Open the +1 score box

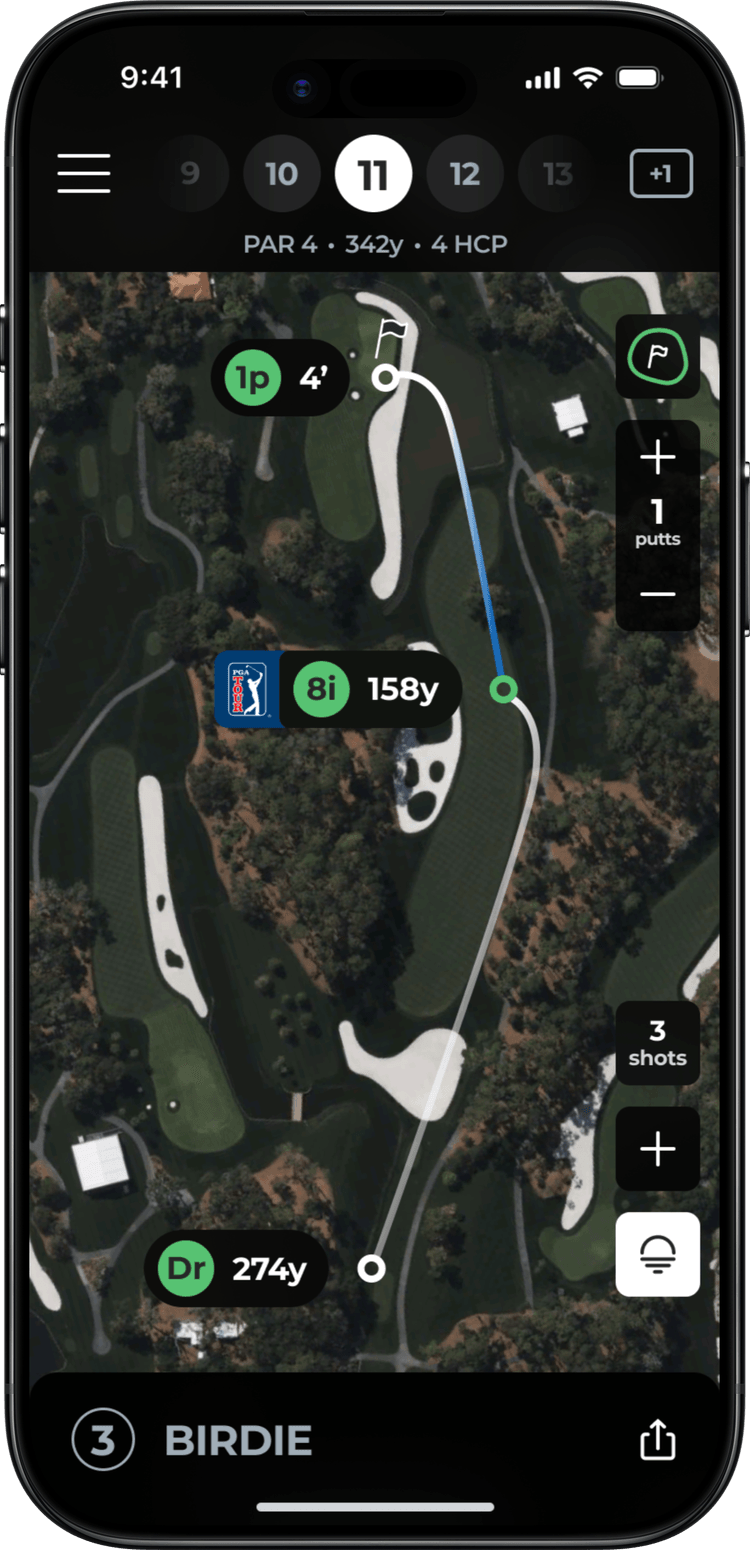coord(660,174)
